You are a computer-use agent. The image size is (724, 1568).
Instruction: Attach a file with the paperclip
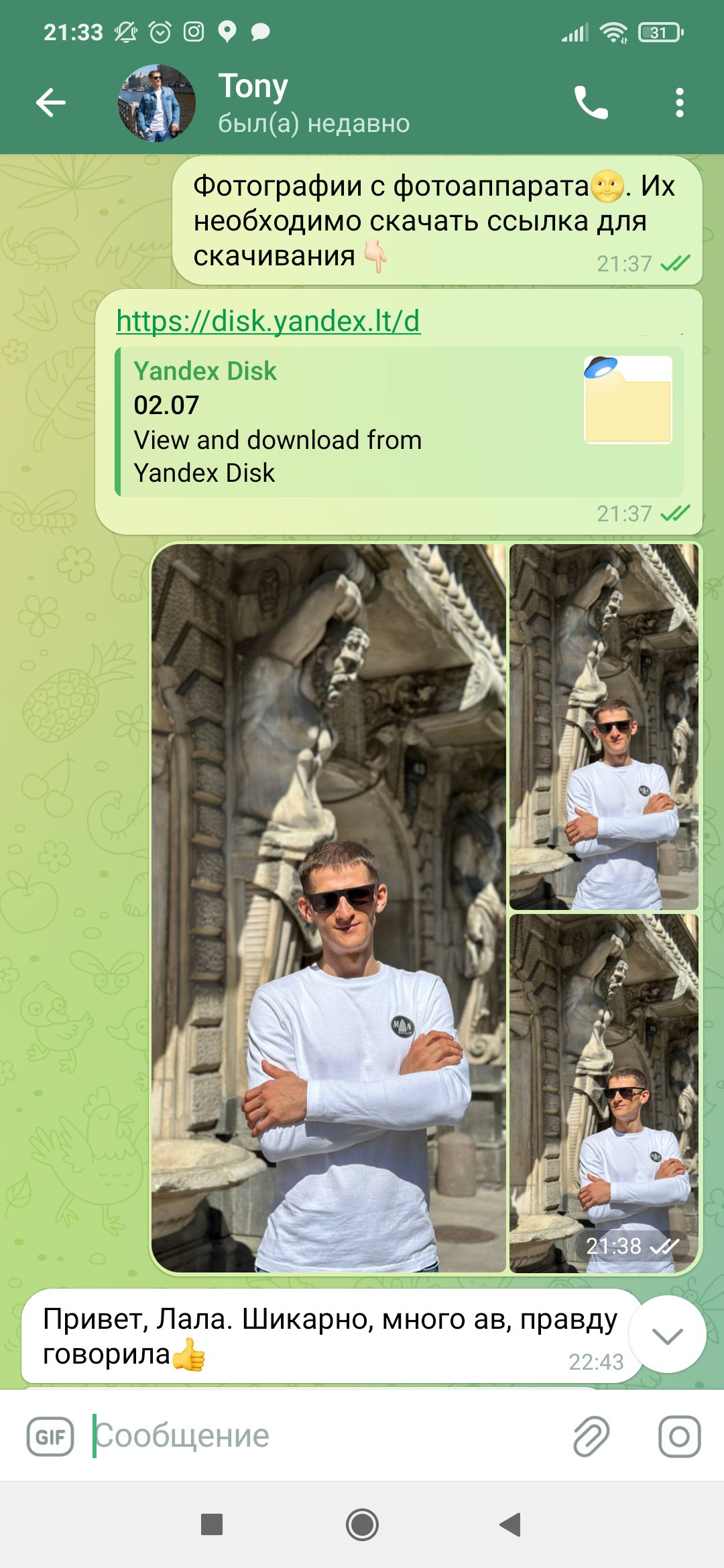tap(591, 1436)
